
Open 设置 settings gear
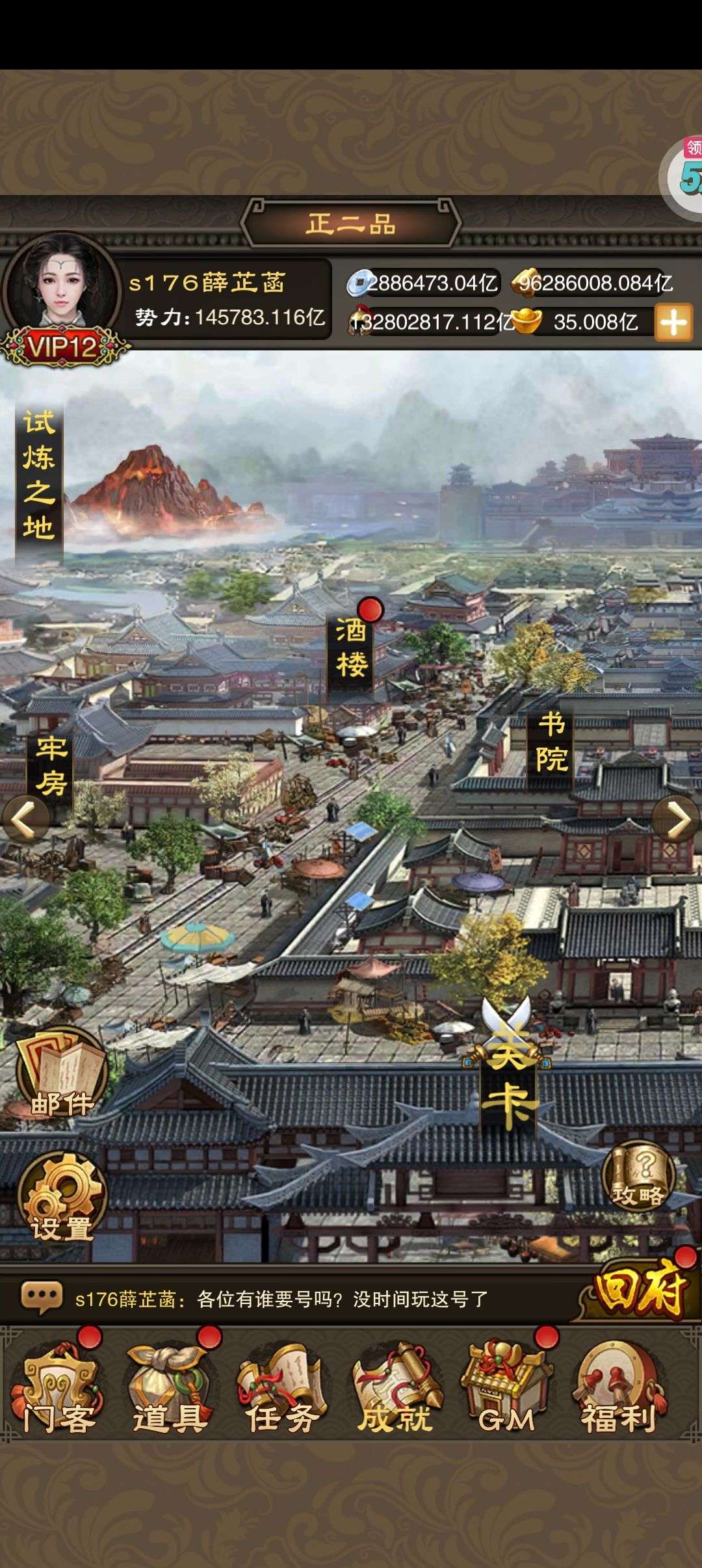[62, 1197]
